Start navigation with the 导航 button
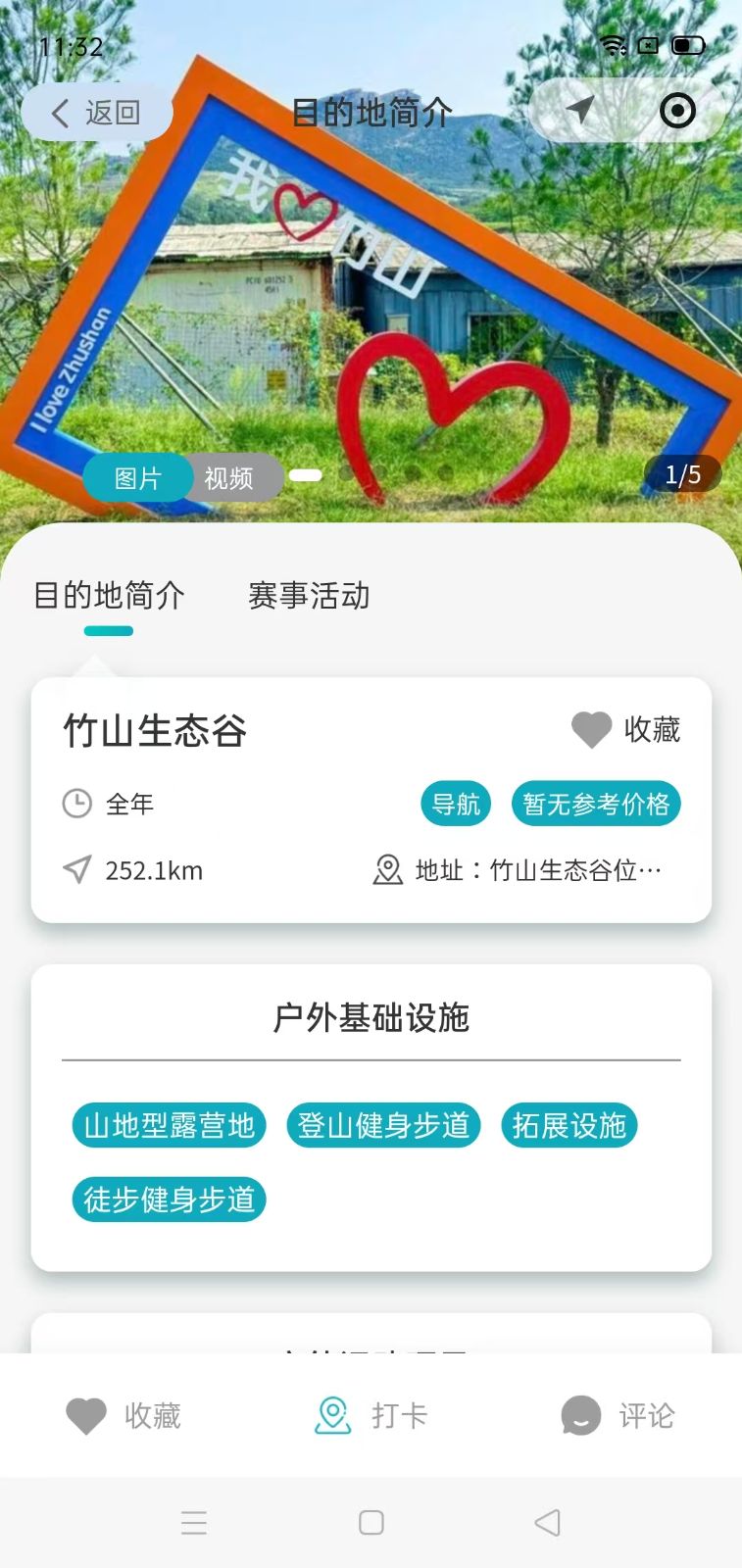The height and width of the screenshot is (1568, 742). point(456,804)
